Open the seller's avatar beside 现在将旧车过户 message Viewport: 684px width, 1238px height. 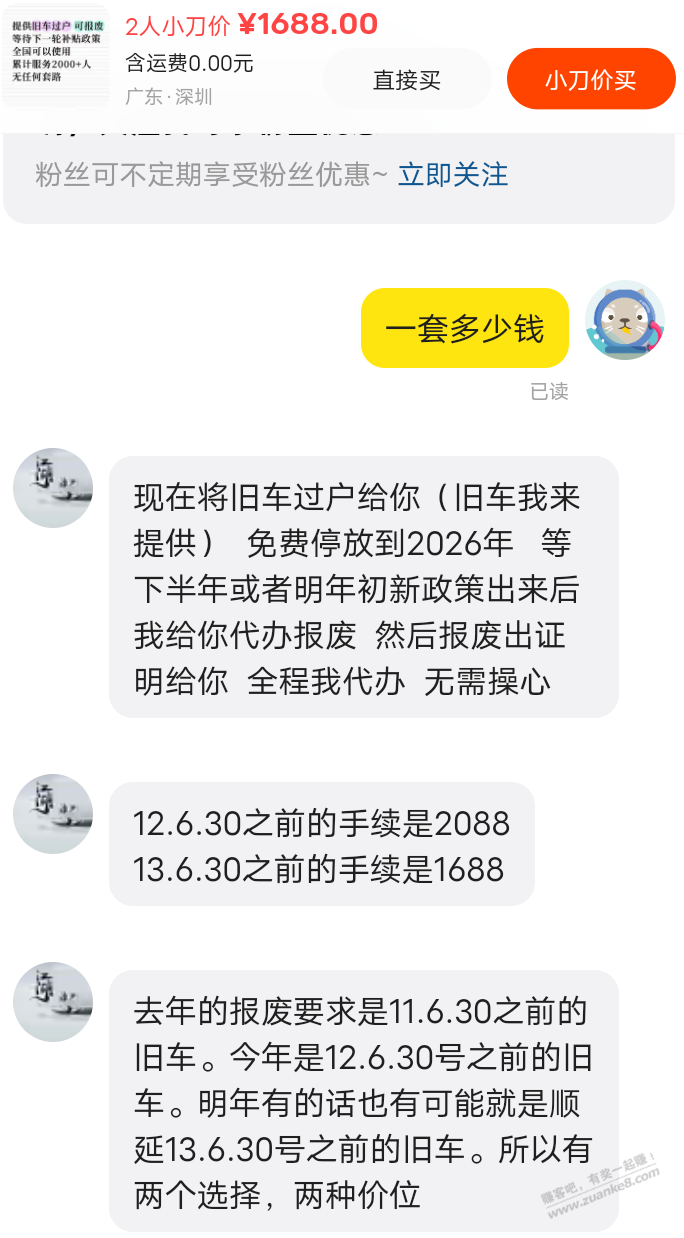[x=53, y=488]
